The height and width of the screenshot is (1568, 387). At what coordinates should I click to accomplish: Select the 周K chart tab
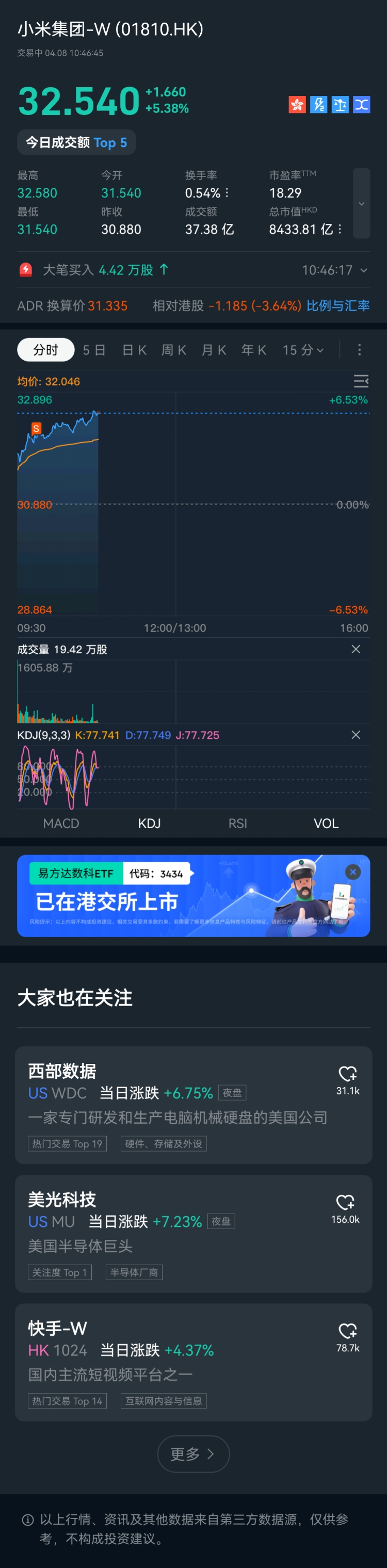174,350
